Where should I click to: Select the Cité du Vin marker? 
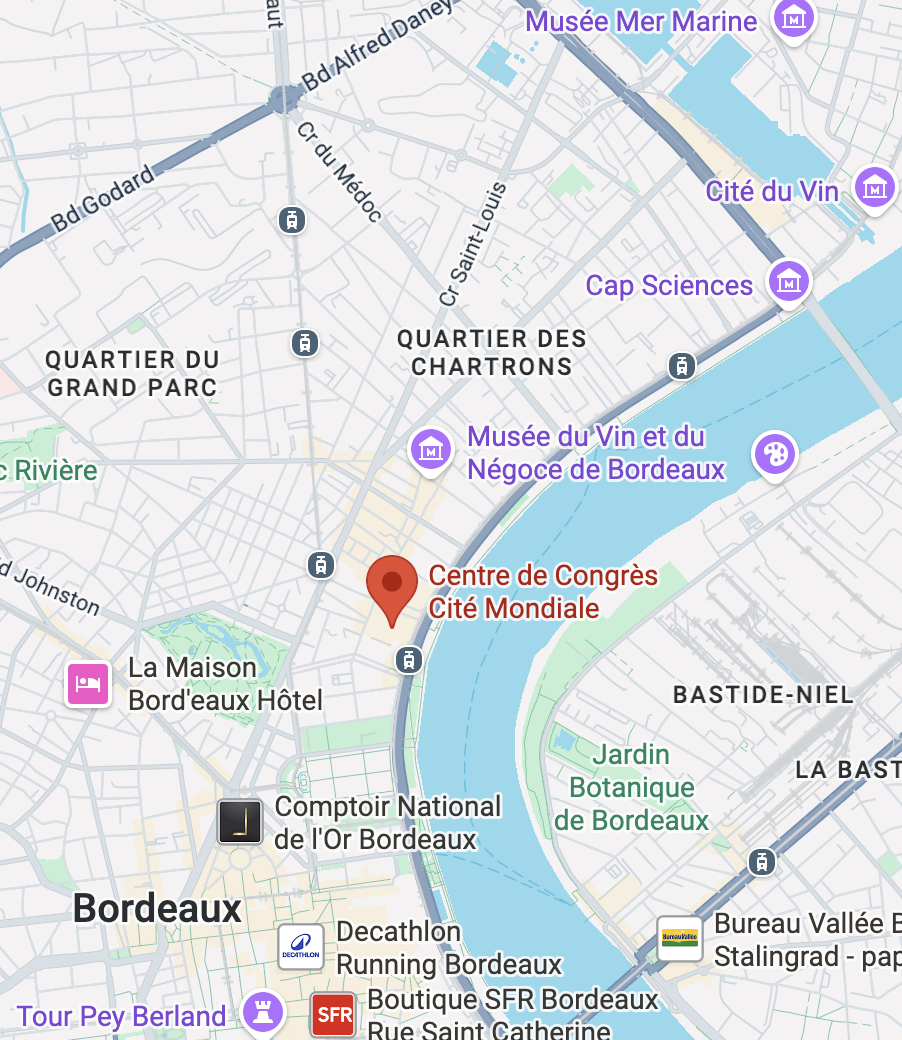(875, 187)
